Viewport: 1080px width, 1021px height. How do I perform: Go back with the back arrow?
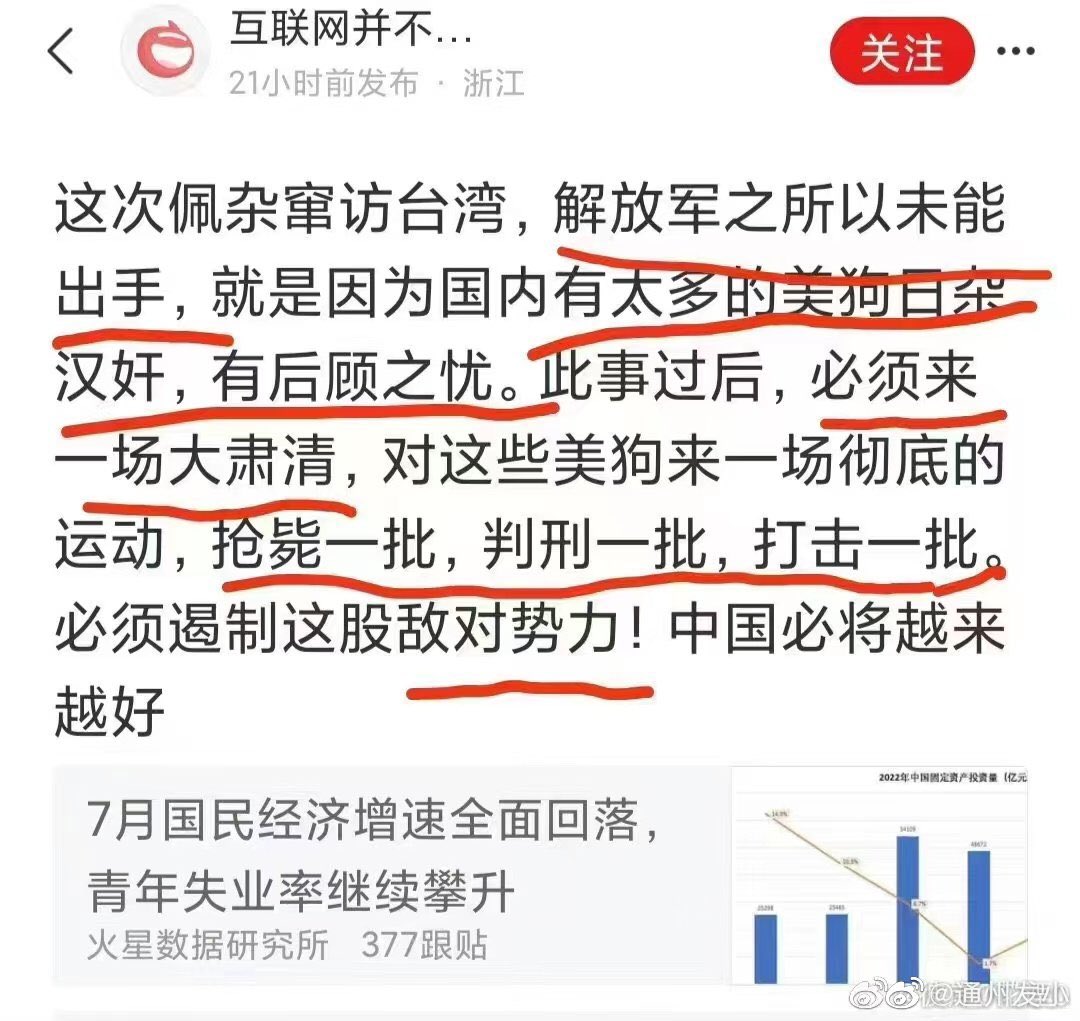click(x=62, y=52)
